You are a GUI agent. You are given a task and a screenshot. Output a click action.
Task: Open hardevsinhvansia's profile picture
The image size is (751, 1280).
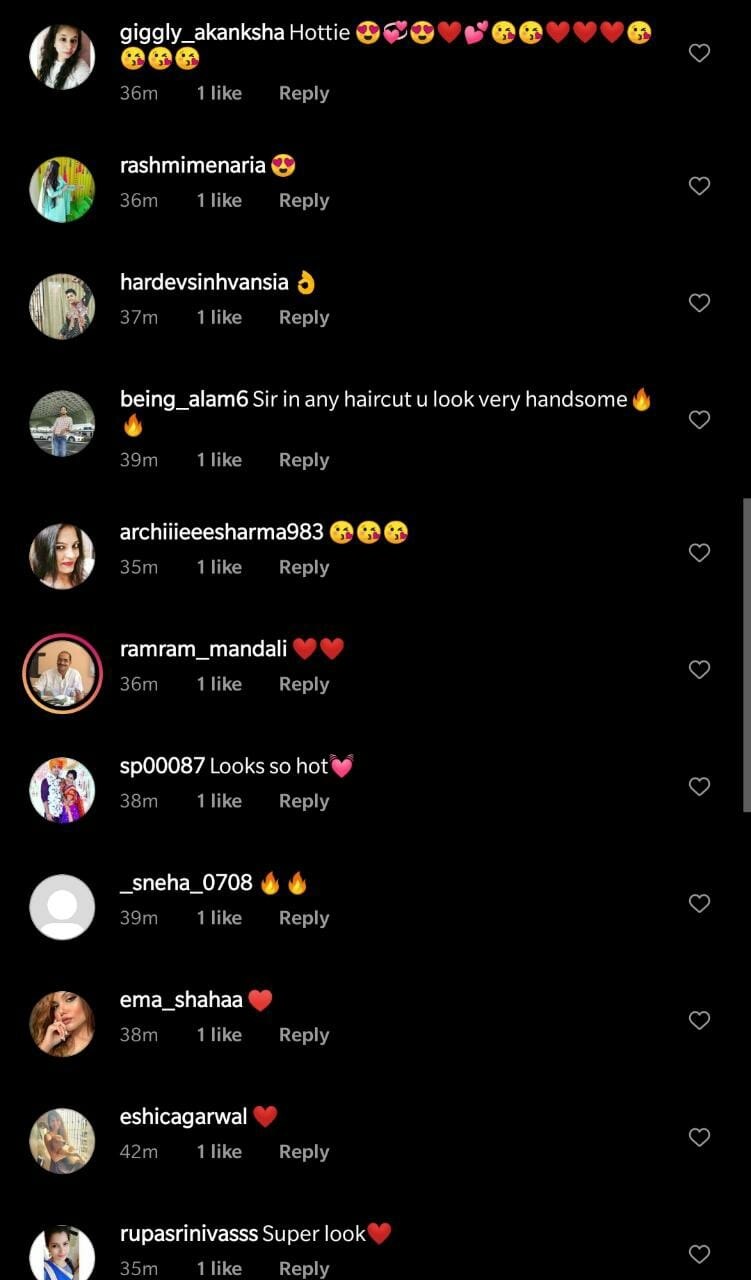pyautogui.click(x=62, y=306)
